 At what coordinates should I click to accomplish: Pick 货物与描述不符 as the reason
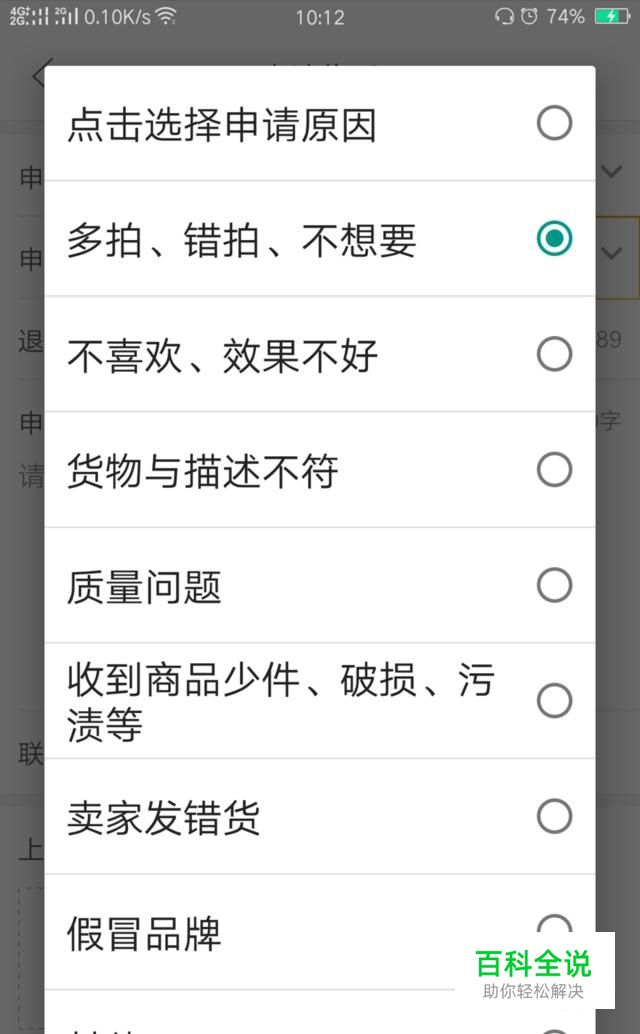(x=320, y=470)
